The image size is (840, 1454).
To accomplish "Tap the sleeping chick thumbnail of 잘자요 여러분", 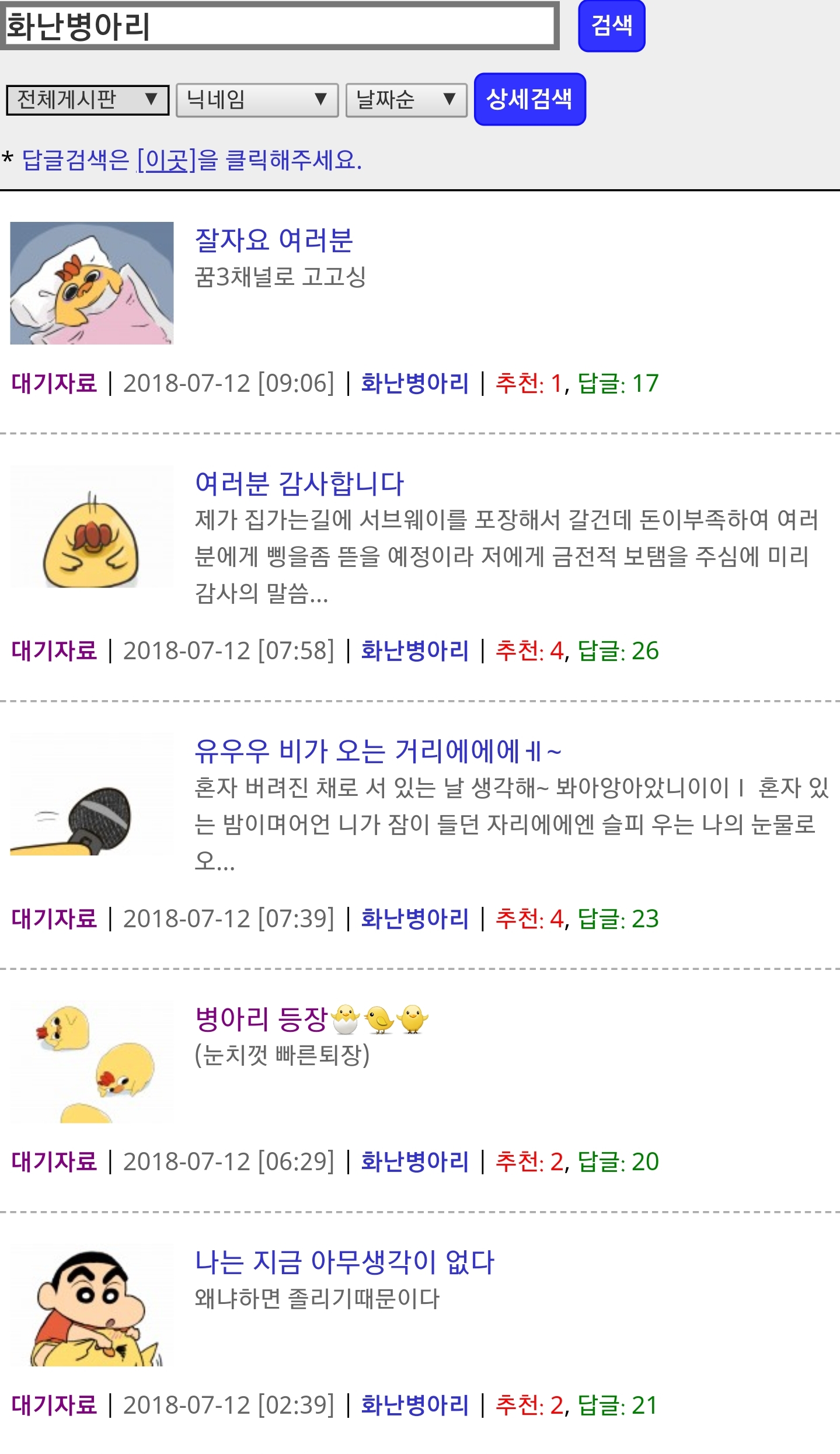I will click(x=92, y=283).
